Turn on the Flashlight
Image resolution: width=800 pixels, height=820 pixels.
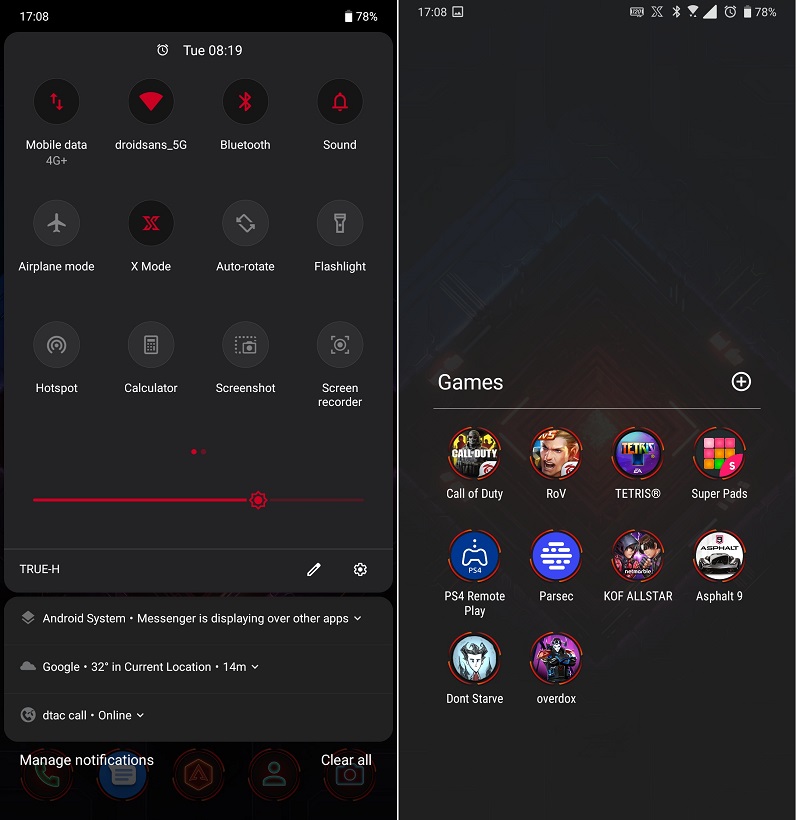[340, 224]
